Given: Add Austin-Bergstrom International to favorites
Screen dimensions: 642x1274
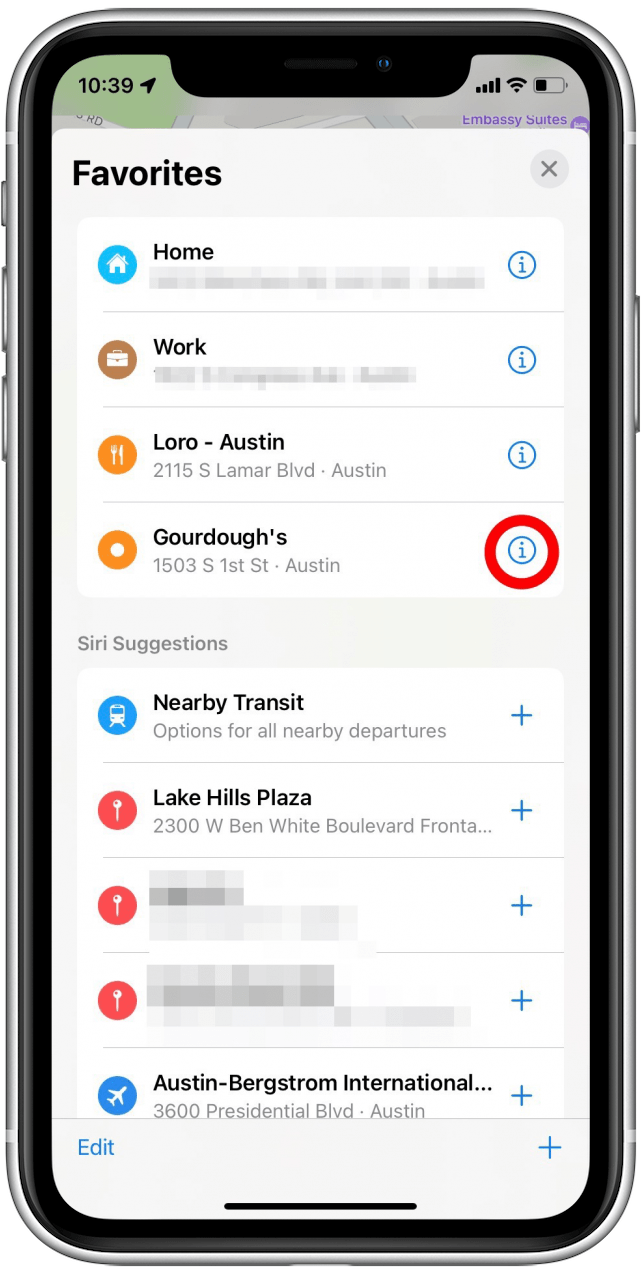Looking at the screenshot, I should pyautogui.click(x=521, y=1095).
